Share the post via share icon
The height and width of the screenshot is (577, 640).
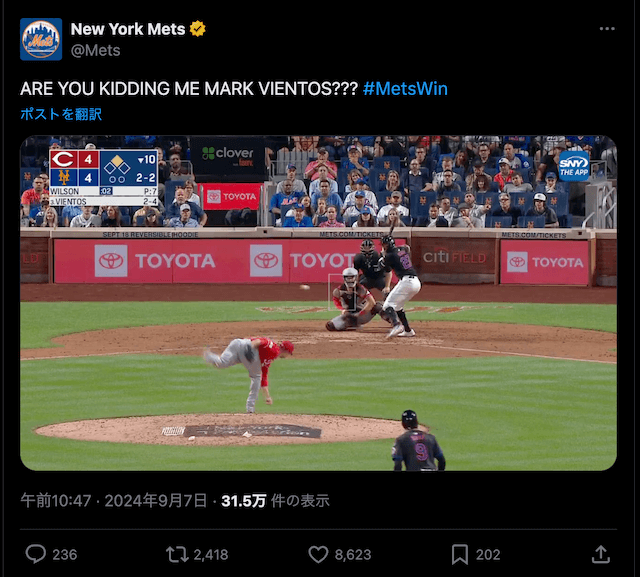[601, 554]
